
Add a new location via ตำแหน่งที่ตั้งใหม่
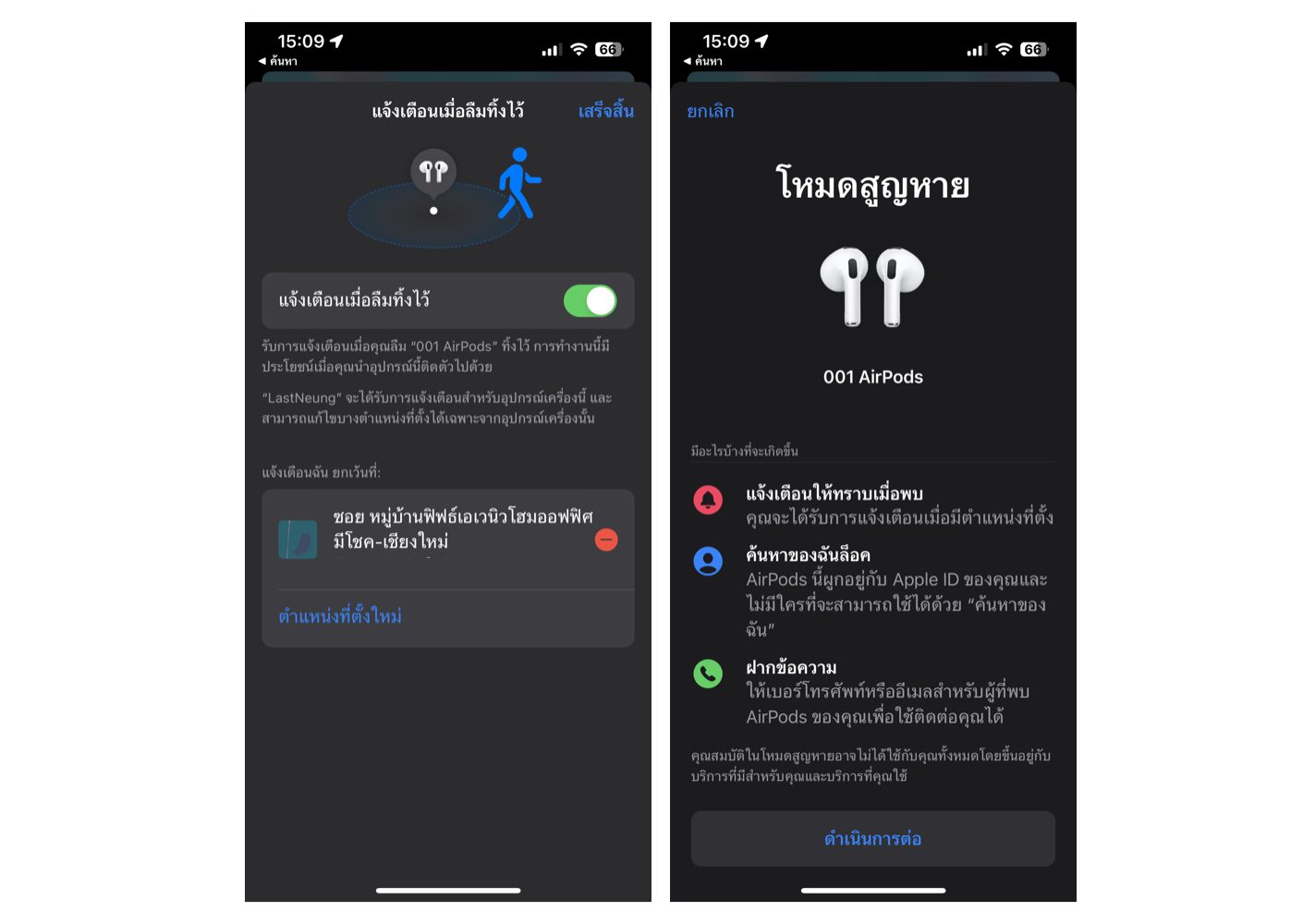(340, 616)
